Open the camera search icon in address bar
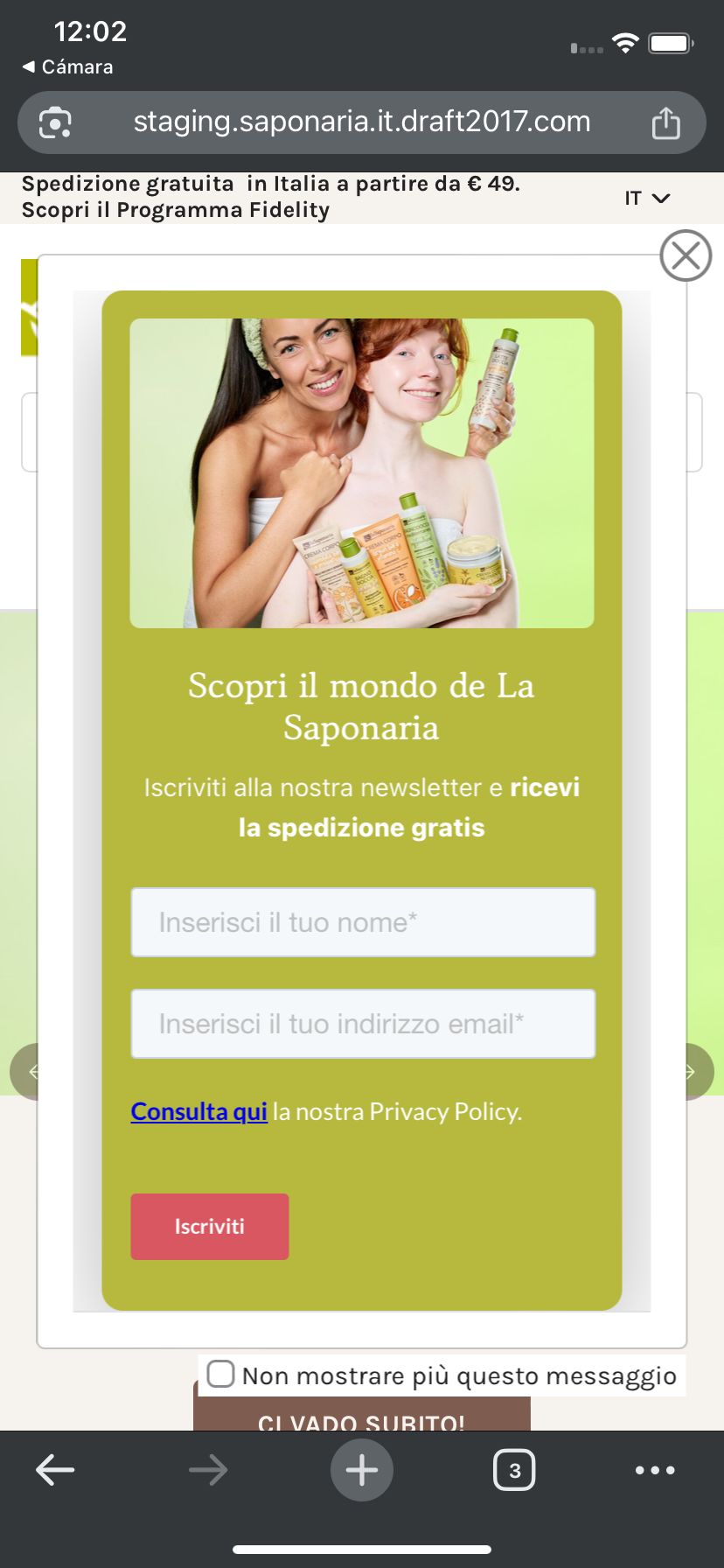Screen dimensions: 724x1568 click(55, 122)
